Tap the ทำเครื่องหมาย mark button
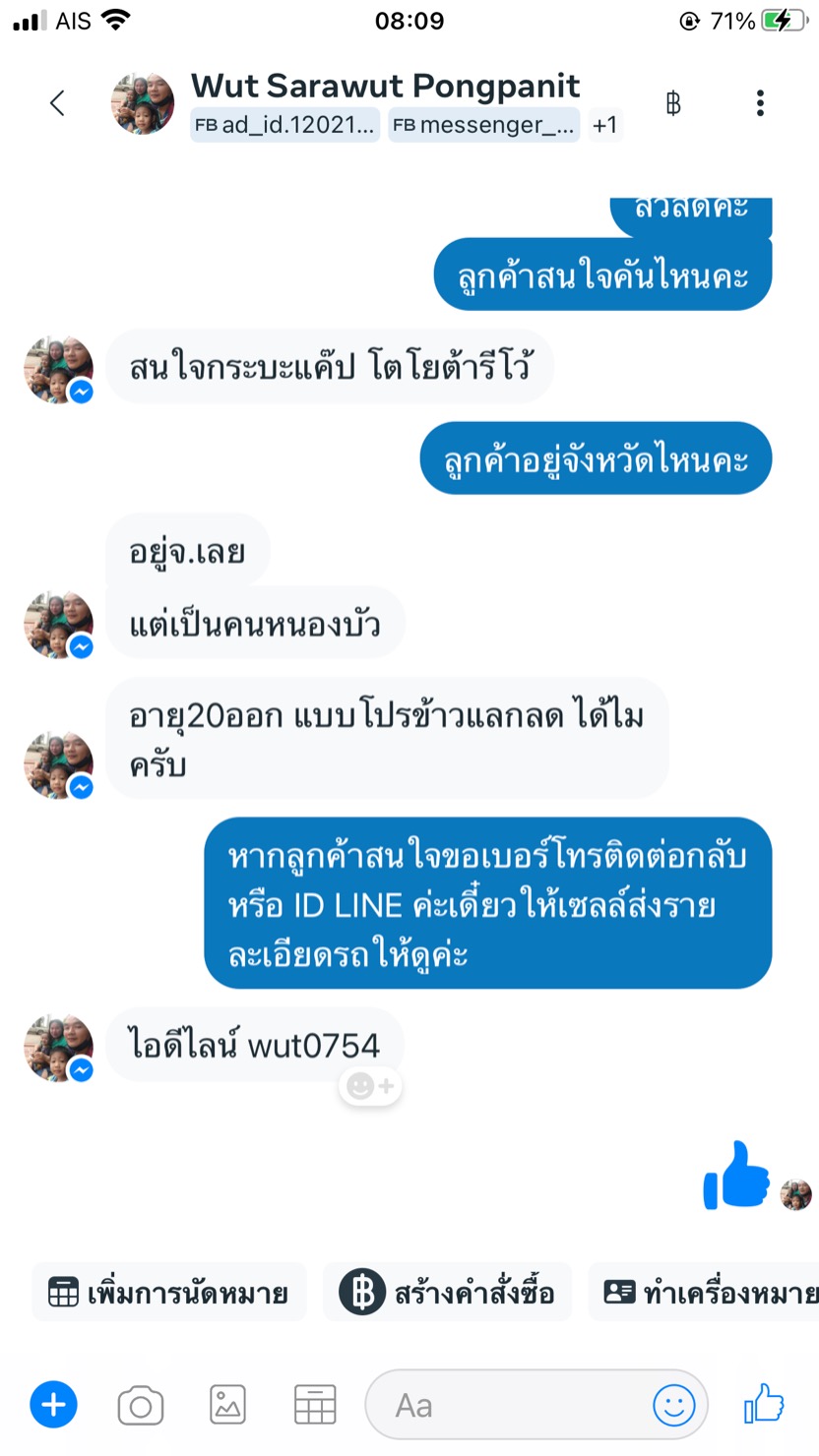Image resolution: width=819 pixels, height=1456 pixels. point(704,1292)
